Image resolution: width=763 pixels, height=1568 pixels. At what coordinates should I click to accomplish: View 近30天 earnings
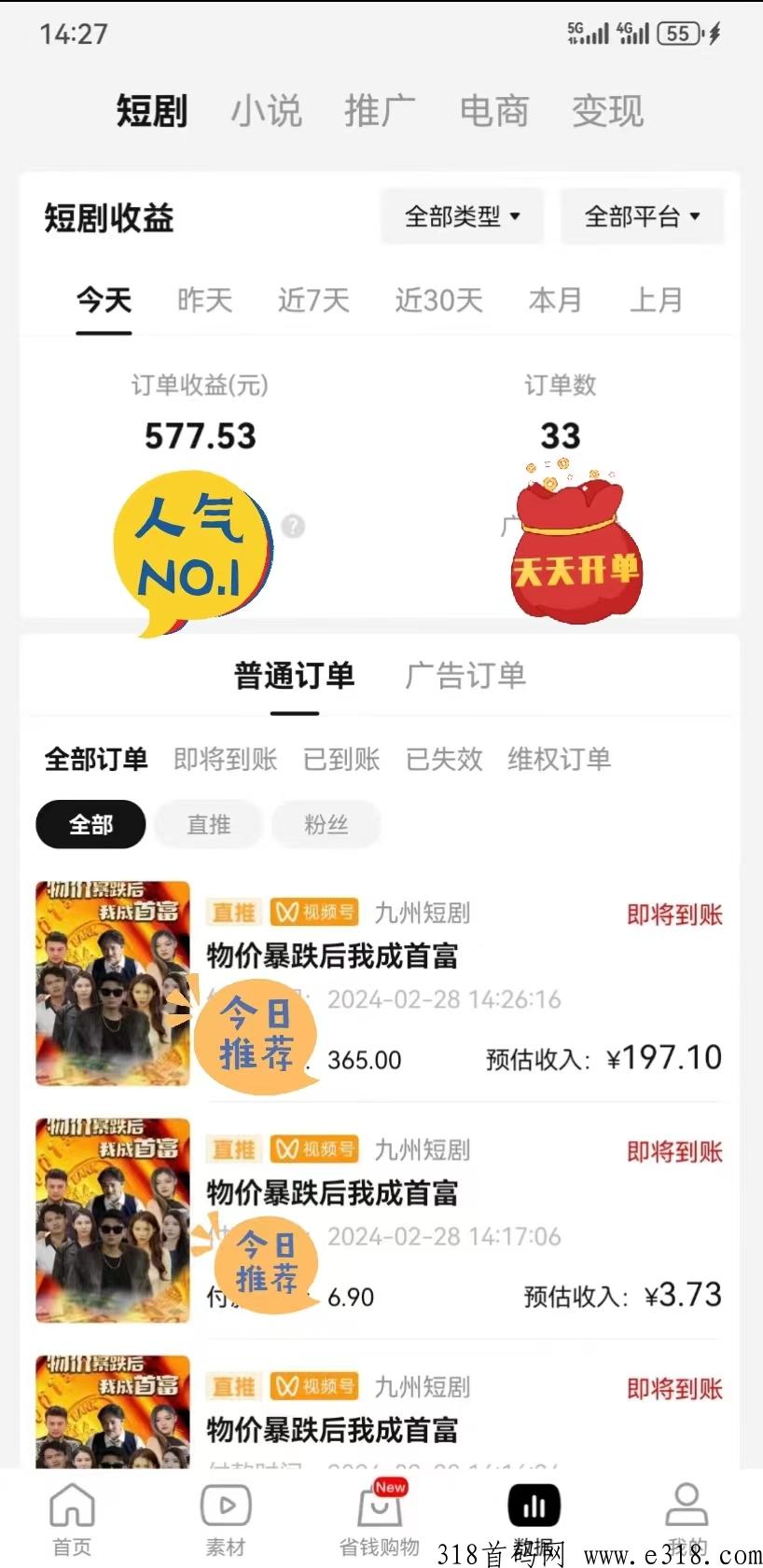(x=438, y=300)
